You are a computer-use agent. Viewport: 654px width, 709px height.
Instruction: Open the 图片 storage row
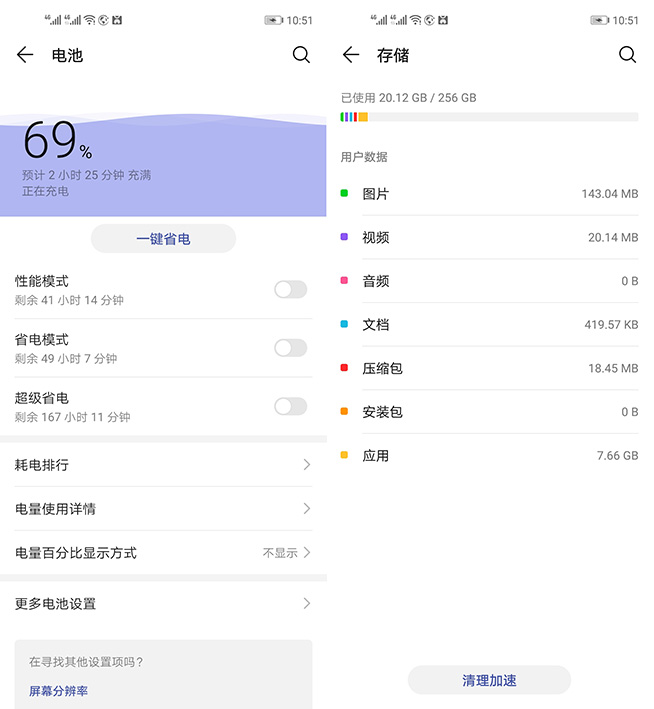(x=490, y=194)
